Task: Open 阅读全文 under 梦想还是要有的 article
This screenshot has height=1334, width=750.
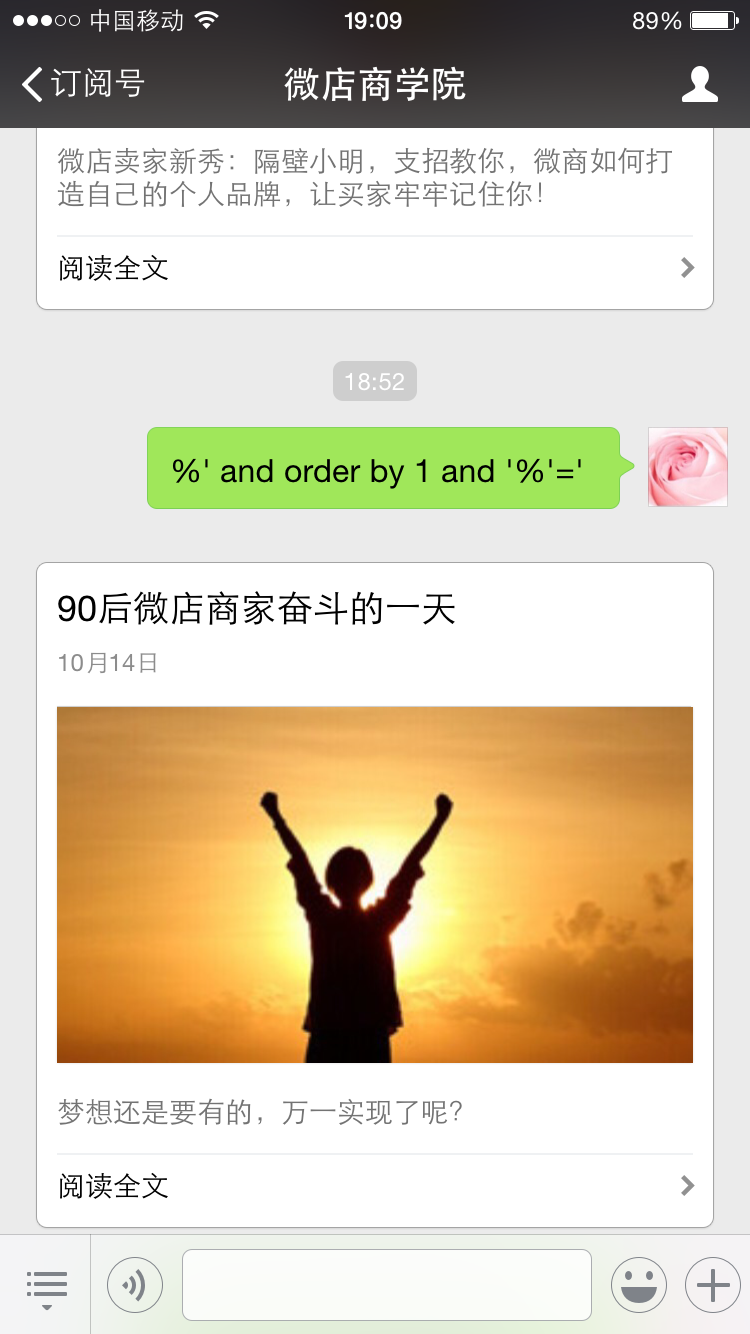Action: [375, 1186]
